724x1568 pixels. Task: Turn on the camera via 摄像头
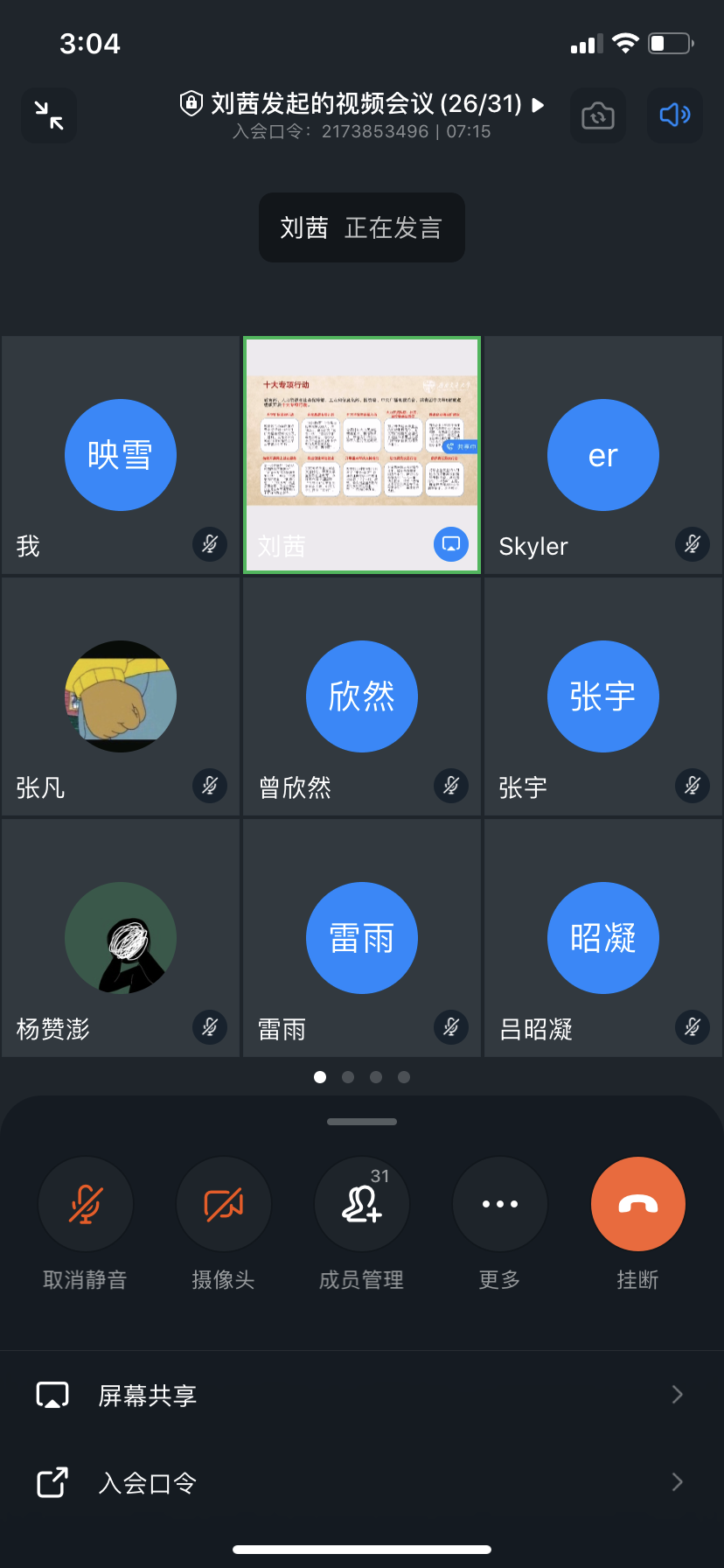click(x=224, y=1205)
